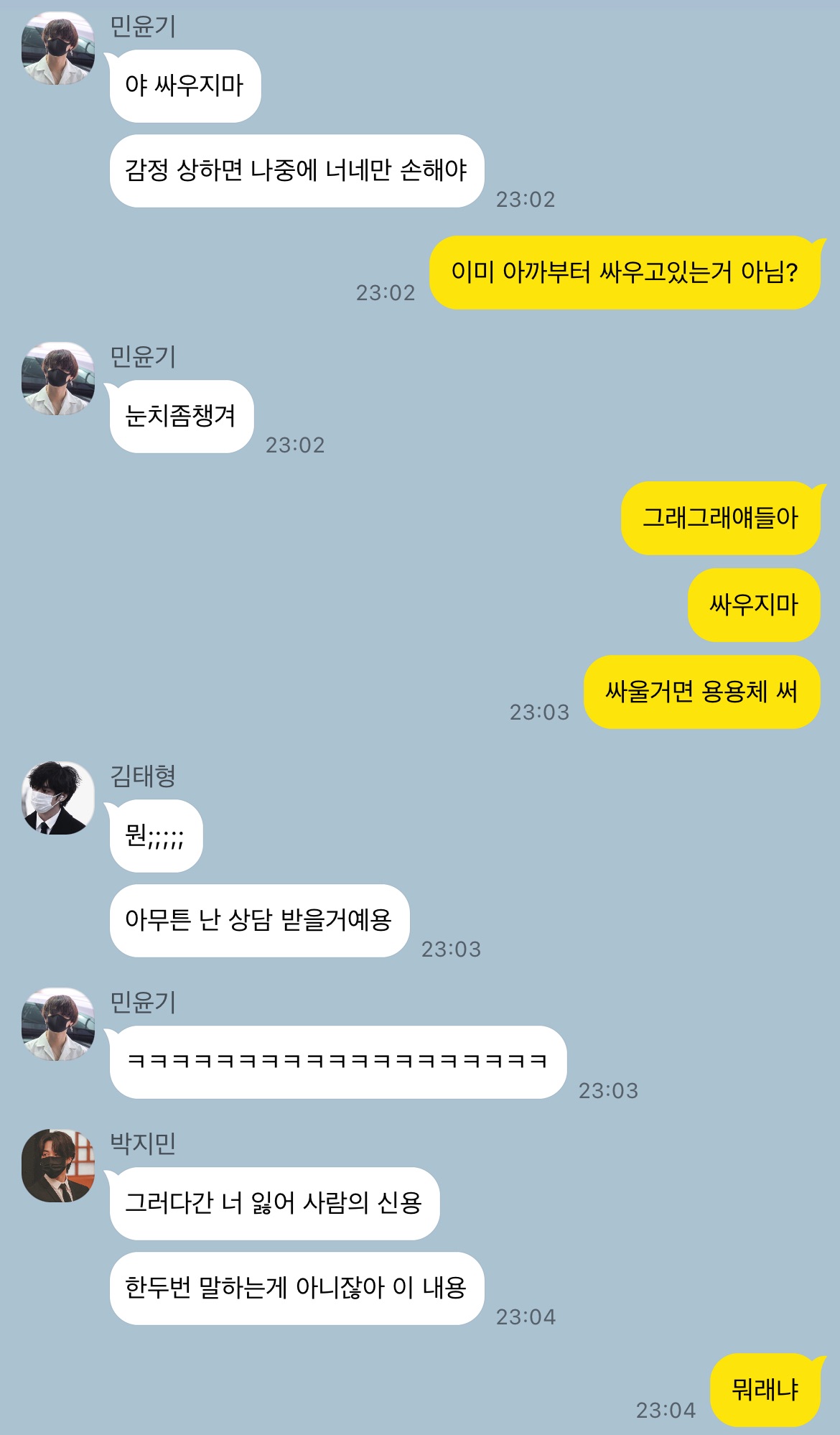840x1435 pixels.
Task: View 김태형's profile photo
Action: (x=58, y=798)
